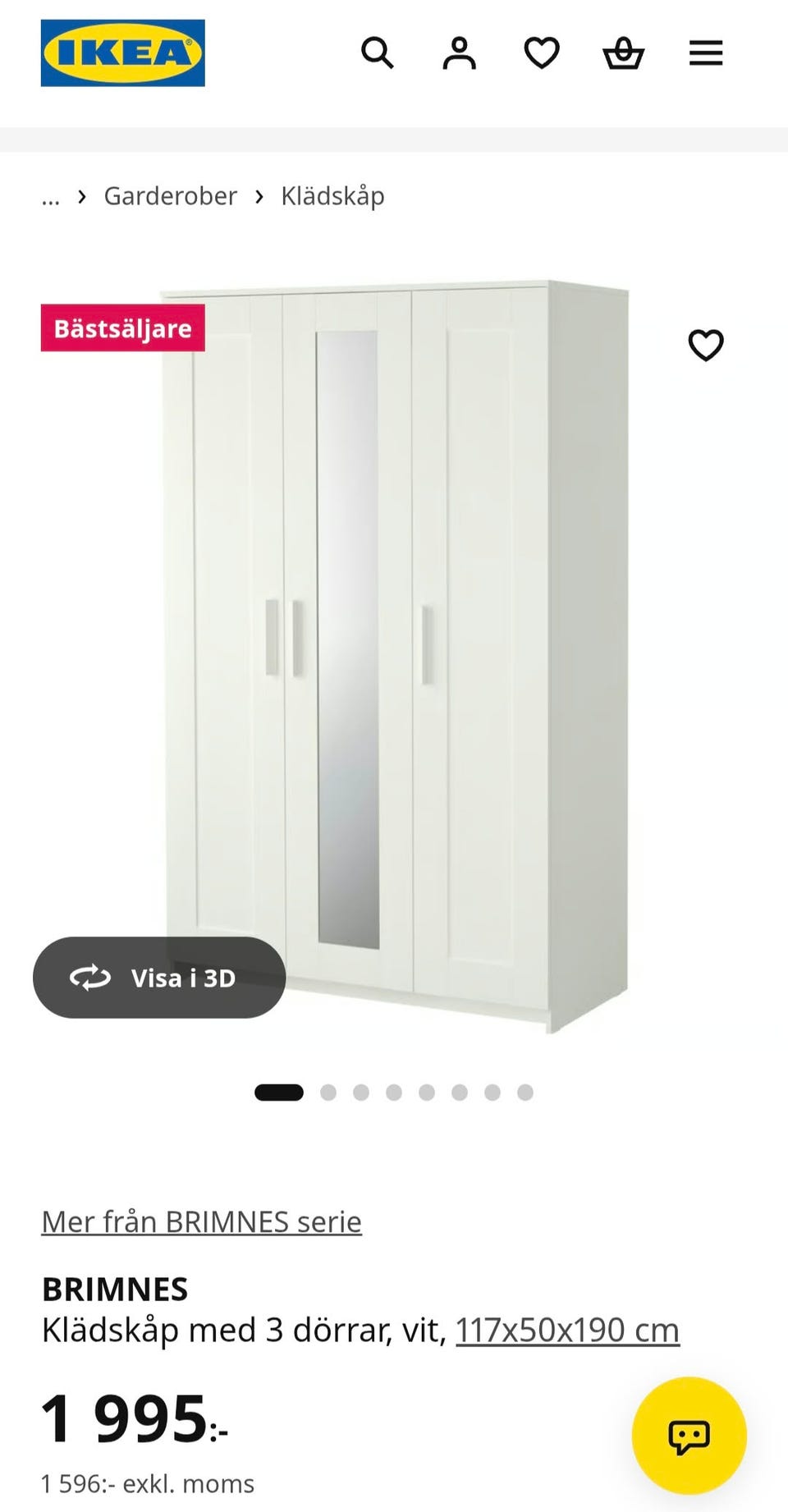Tap Visa i 3D button
Image resolution: width=788 pixels, height=1512 pixels.
pos(159,978)
